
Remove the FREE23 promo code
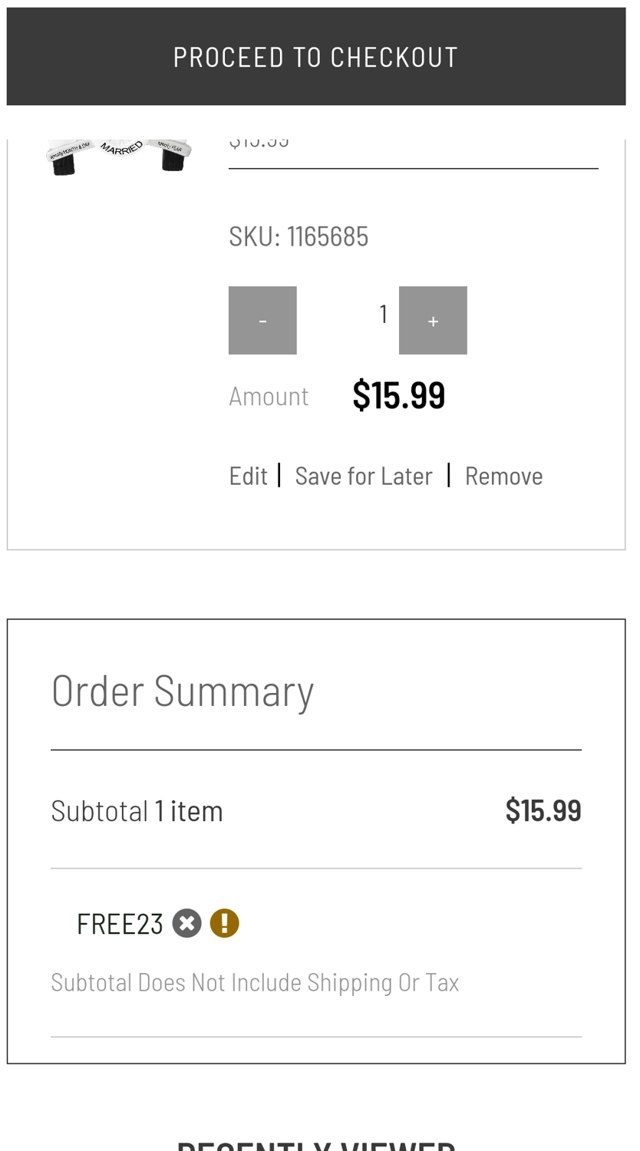coord(187,923)
